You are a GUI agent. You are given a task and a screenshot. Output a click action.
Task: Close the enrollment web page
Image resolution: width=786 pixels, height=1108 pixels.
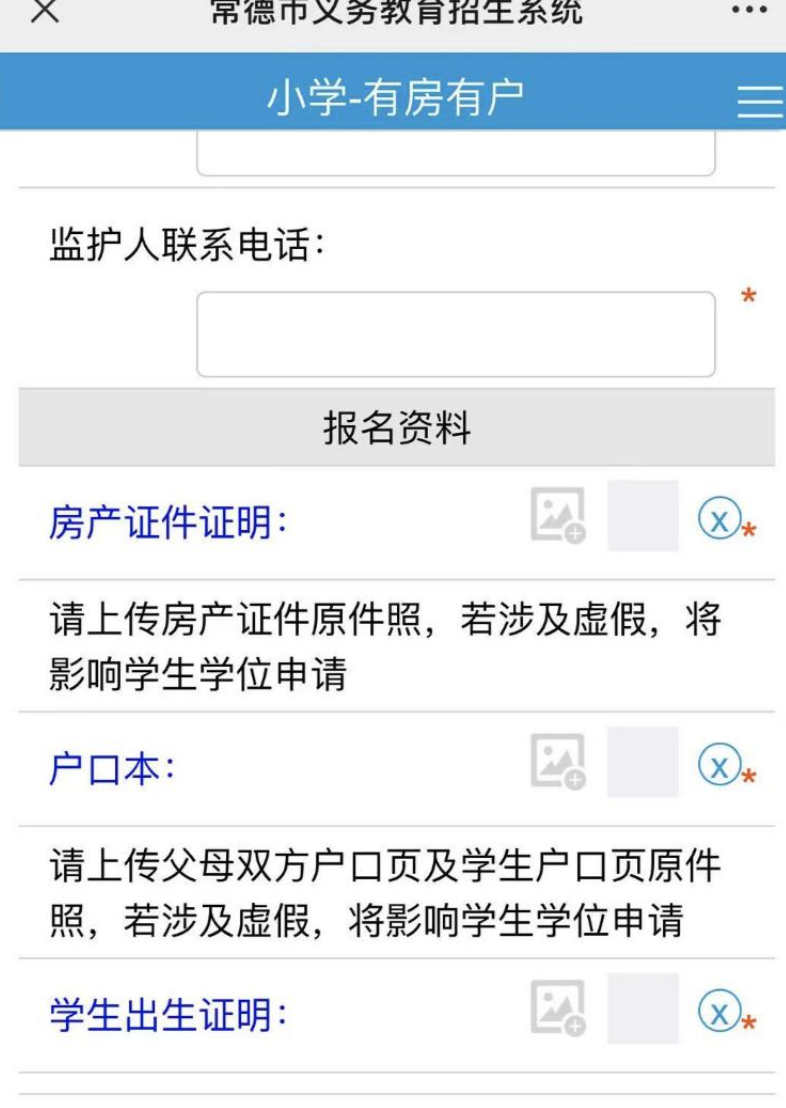point(46,12)
